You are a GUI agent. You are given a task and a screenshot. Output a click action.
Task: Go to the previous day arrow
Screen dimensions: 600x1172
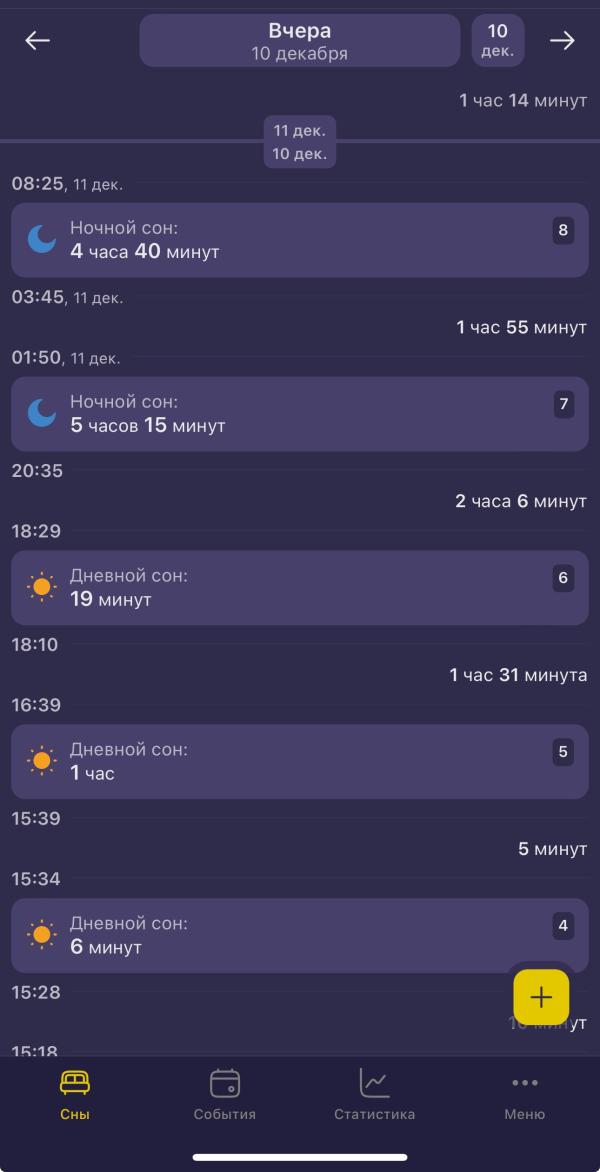coord(38,40)
